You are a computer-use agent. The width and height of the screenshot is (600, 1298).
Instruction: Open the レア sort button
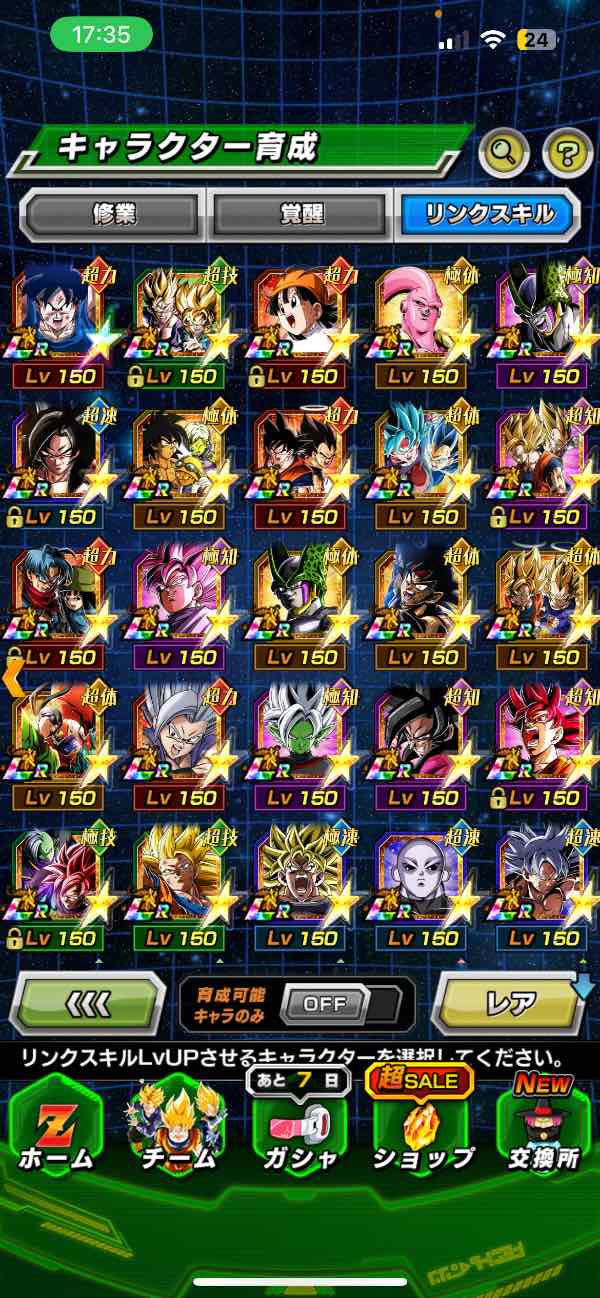click(x=510, y=1003)
